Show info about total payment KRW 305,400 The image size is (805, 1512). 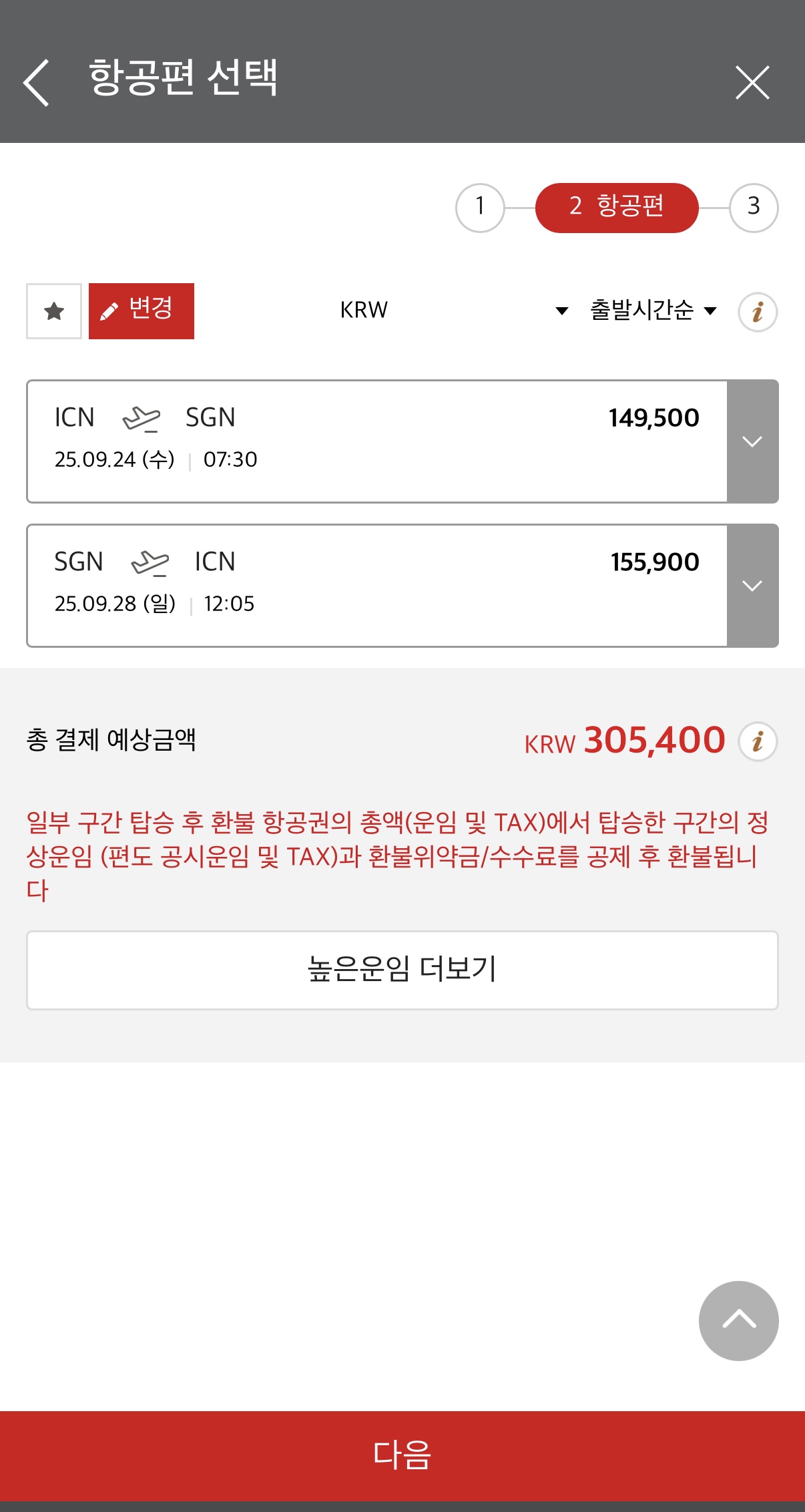click(x=758, y=741)
